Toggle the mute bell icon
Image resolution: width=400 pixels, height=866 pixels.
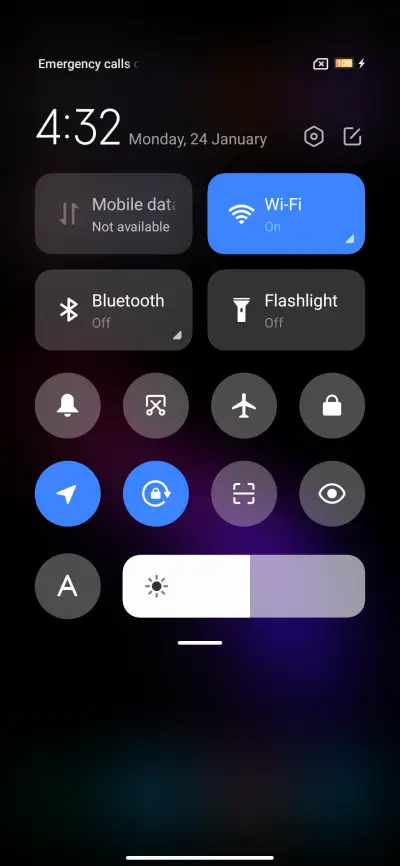[68, 406]
